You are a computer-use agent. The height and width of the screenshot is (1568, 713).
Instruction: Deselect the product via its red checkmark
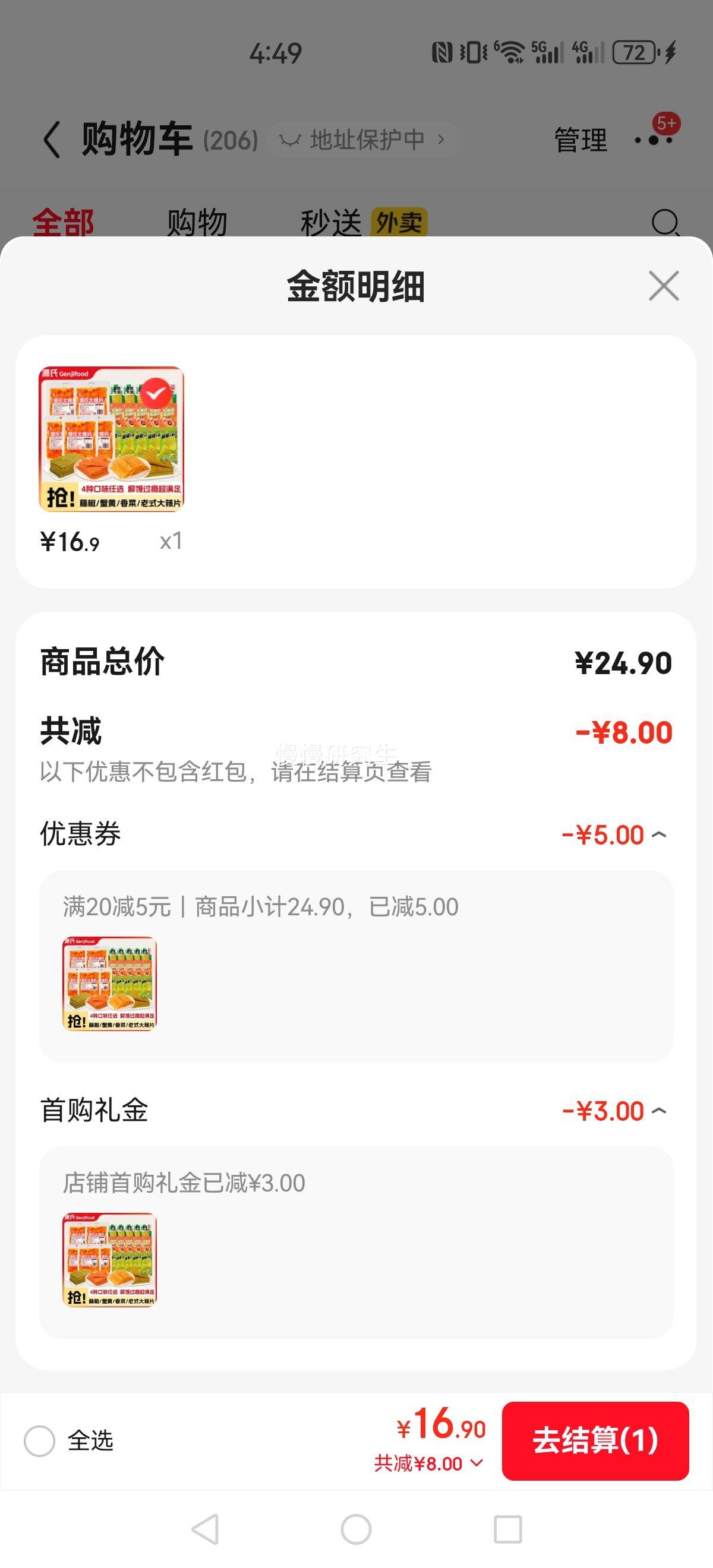click(157, 394)
